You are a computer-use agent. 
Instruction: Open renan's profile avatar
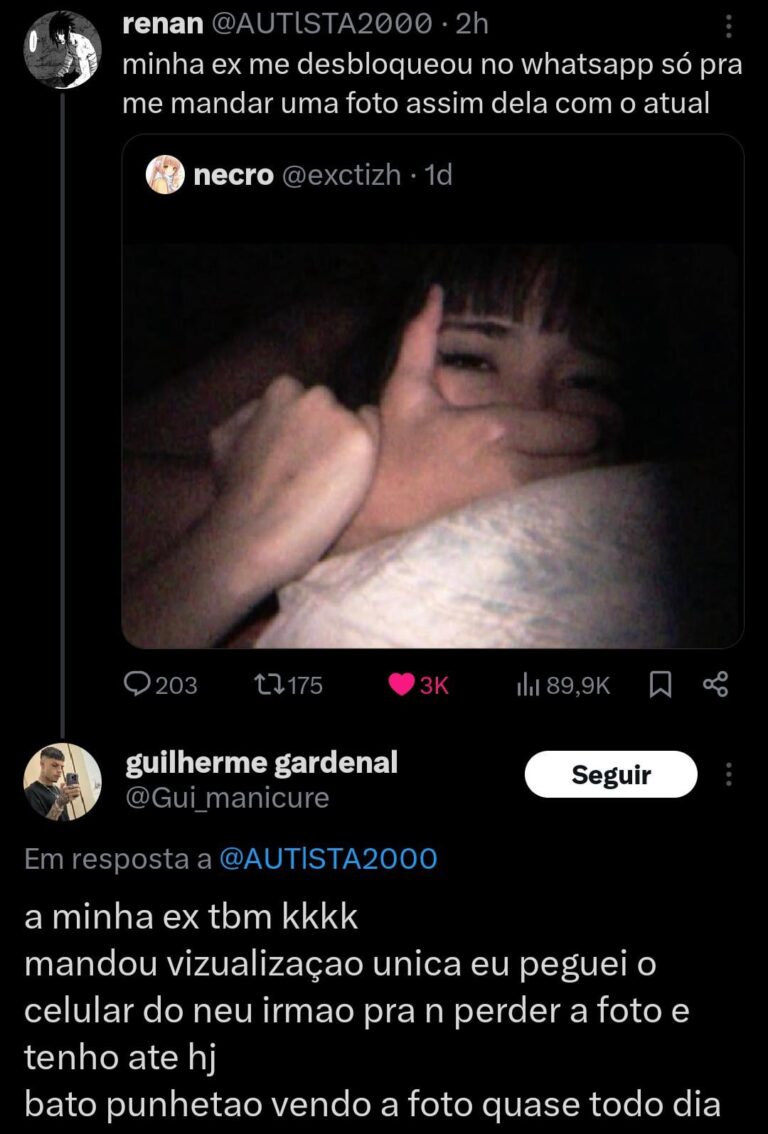point(63,50)
